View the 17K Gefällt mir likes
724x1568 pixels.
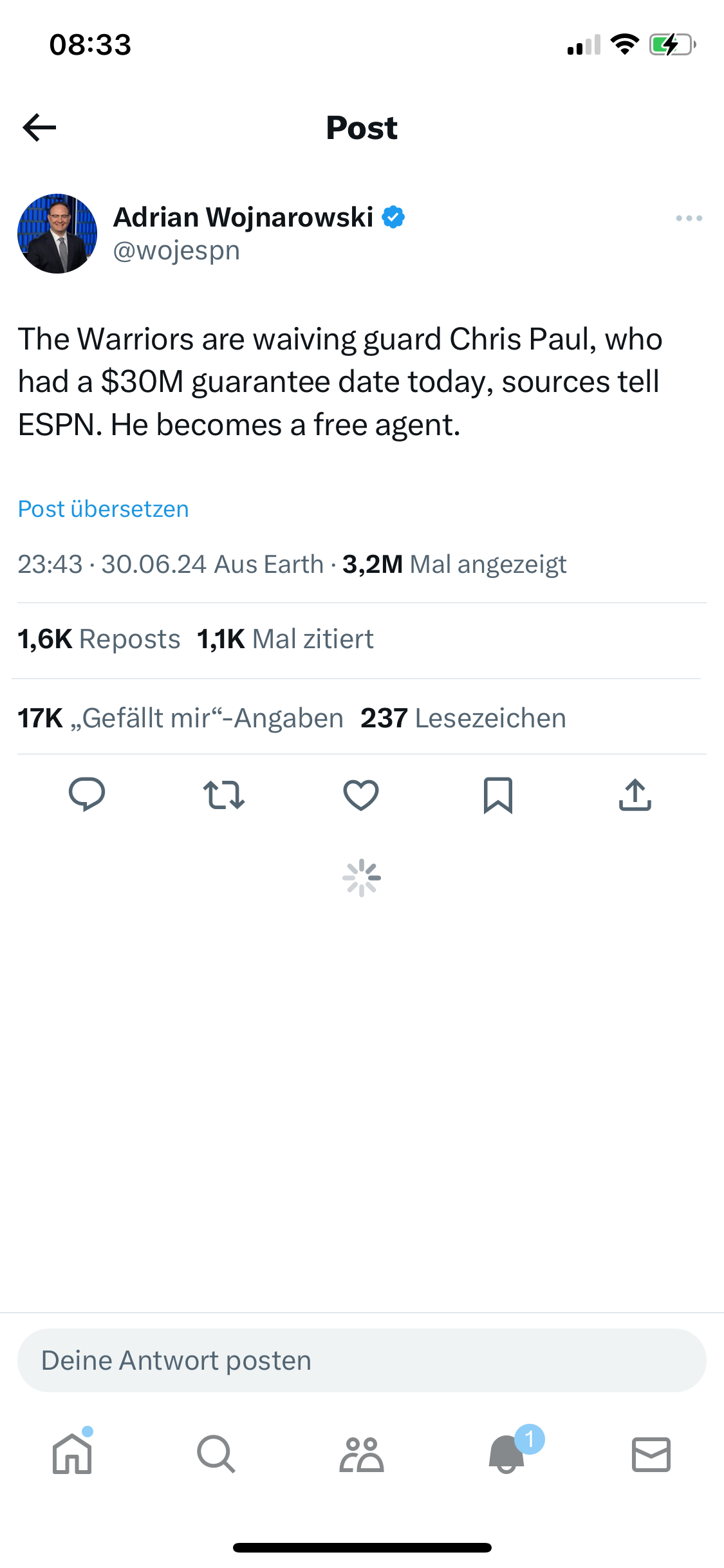pyautogui.click(x=180, y=718)
